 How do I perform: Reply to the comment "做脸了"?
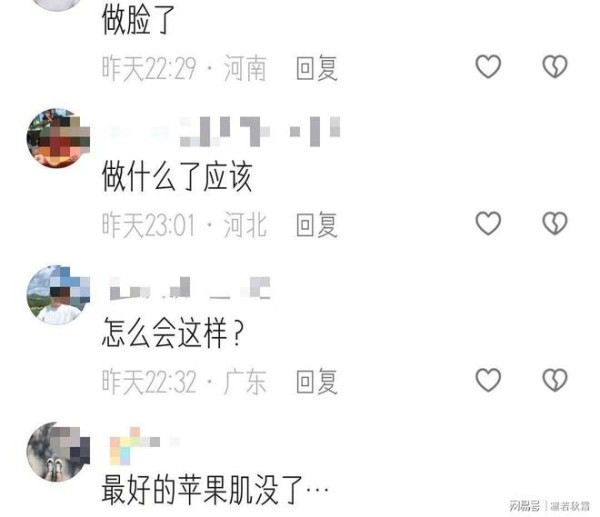(x=317, y=68)
